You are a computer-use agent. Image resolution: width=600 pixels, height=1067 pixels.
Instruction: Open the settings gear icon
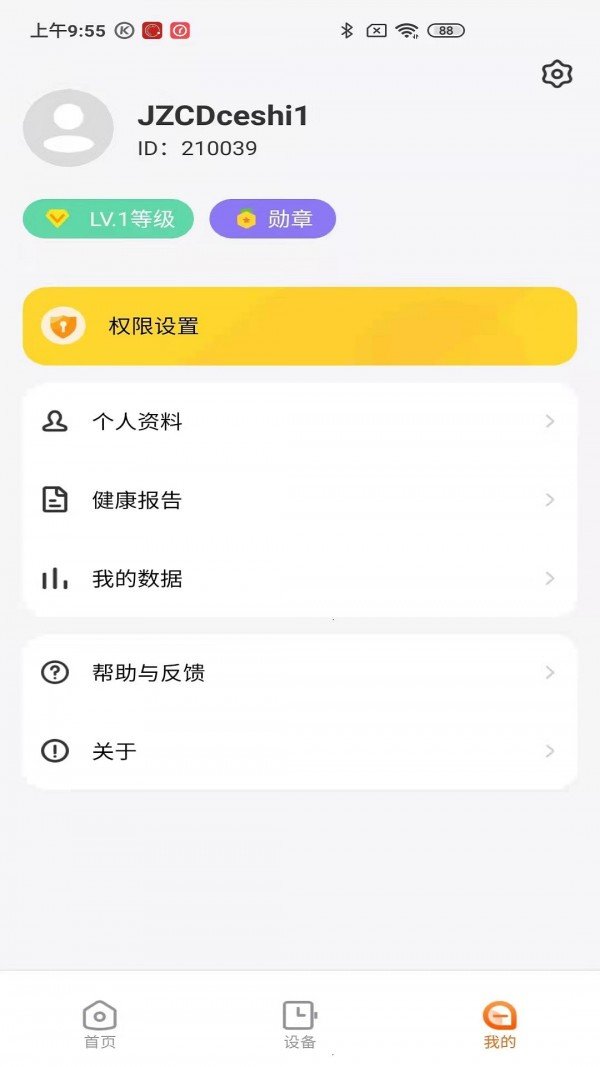557,74
